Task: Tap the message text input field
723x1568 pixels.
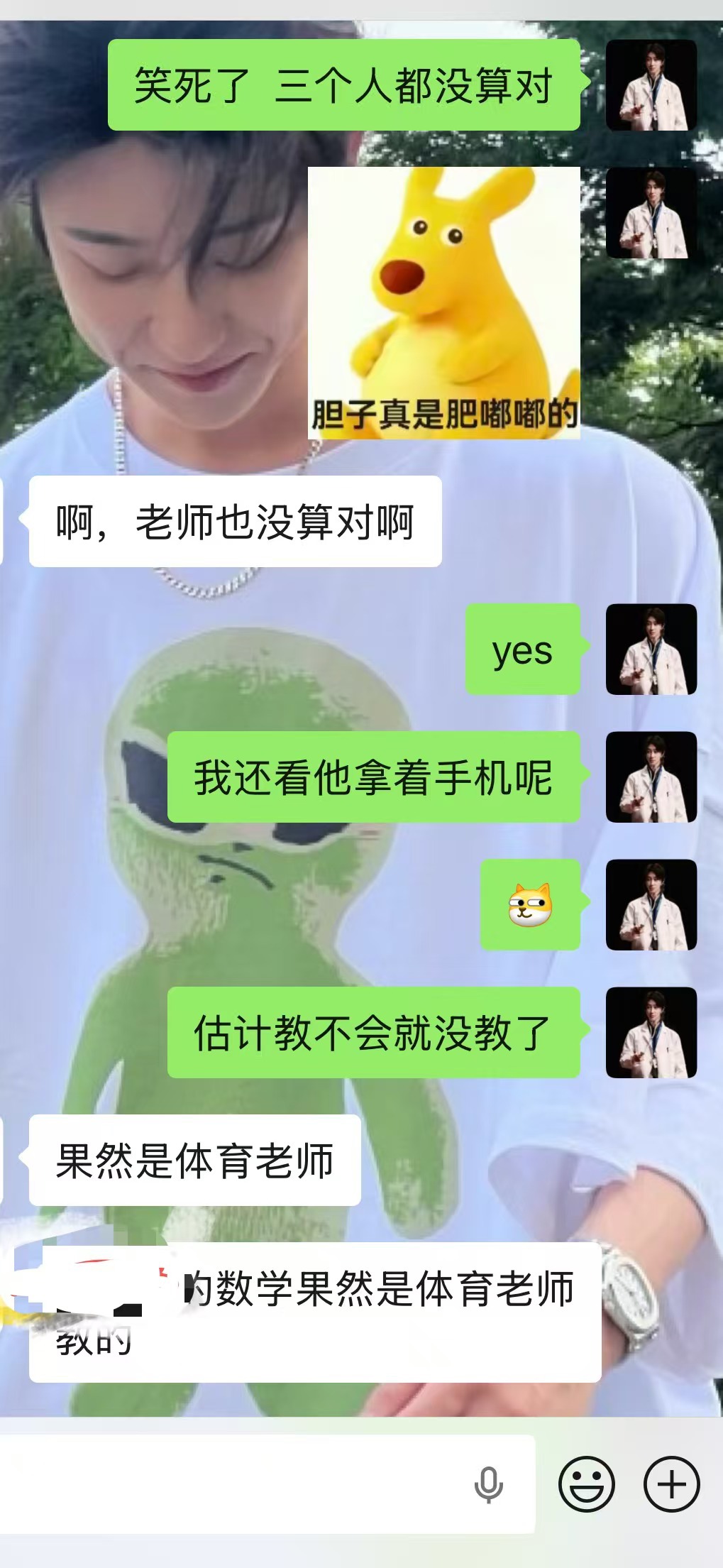Action: coord(266,1484)
